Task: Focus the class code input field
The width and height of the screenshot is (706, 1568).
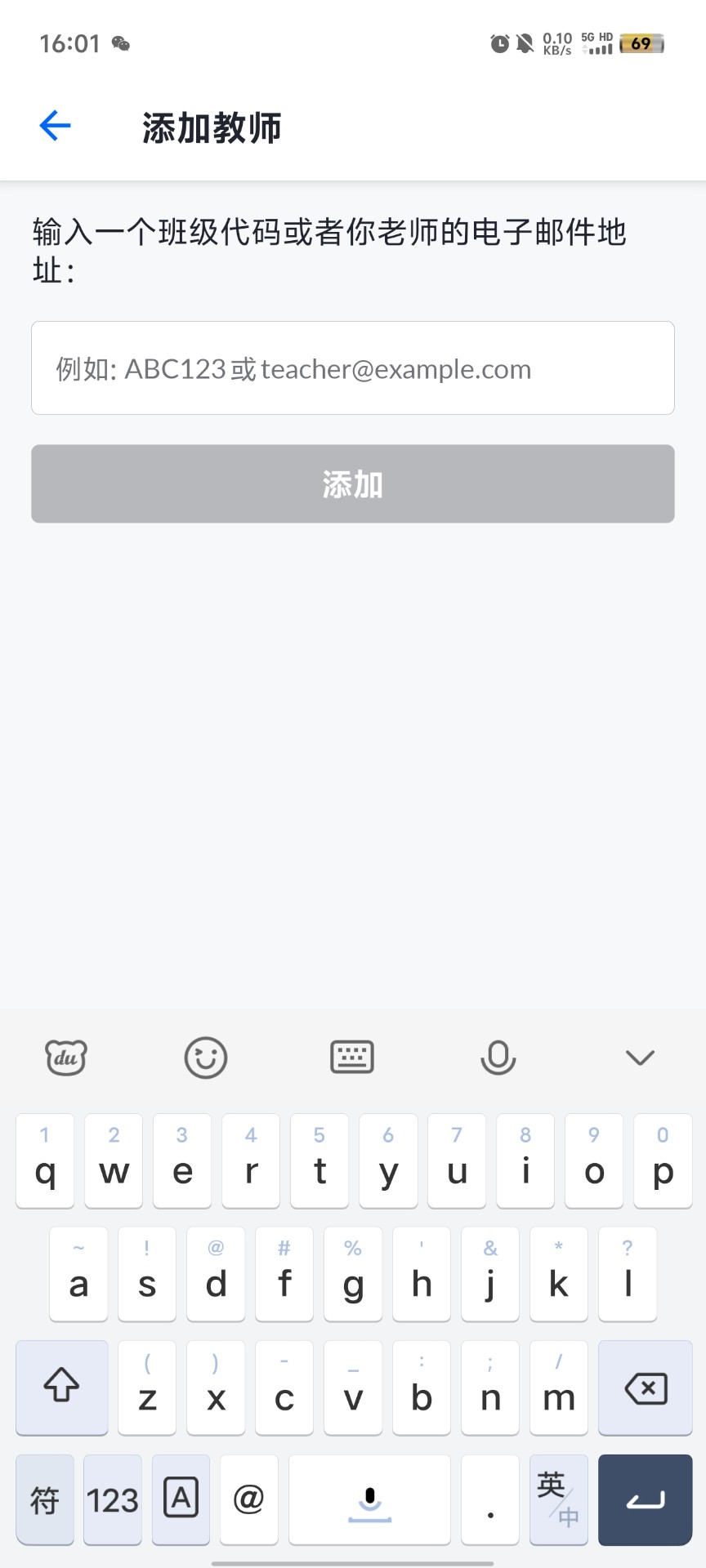Action: 353,368
